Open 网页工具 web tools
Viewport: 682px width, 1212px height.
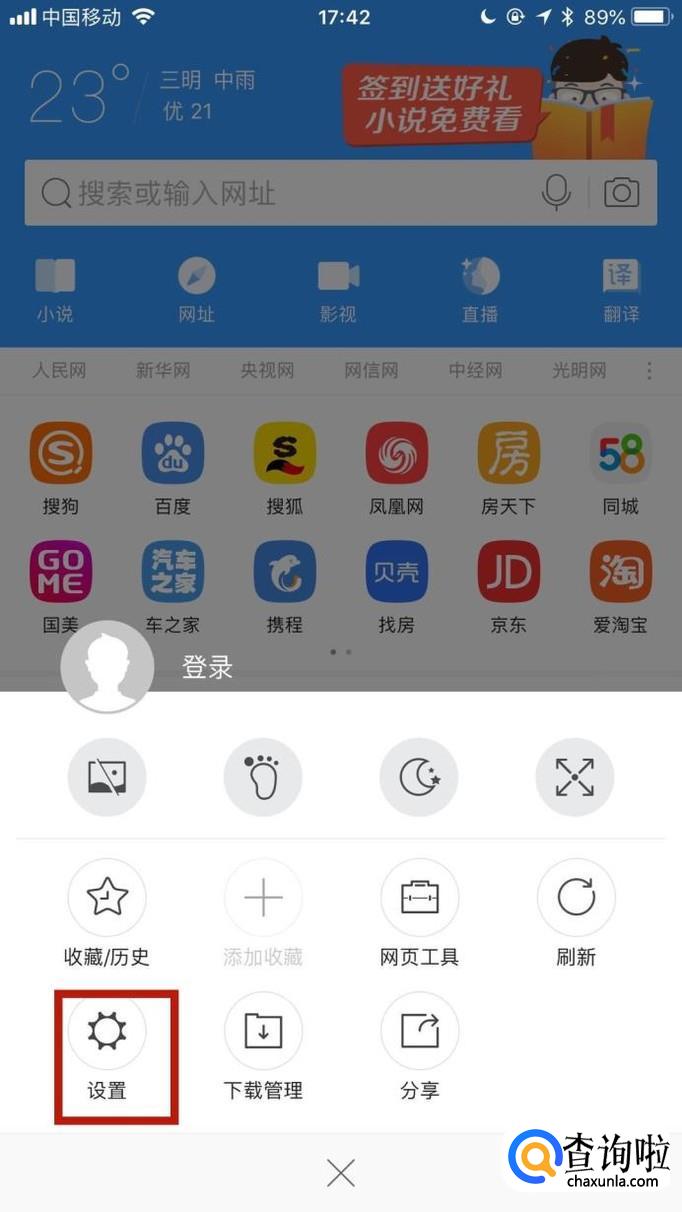tap(419, 899)
